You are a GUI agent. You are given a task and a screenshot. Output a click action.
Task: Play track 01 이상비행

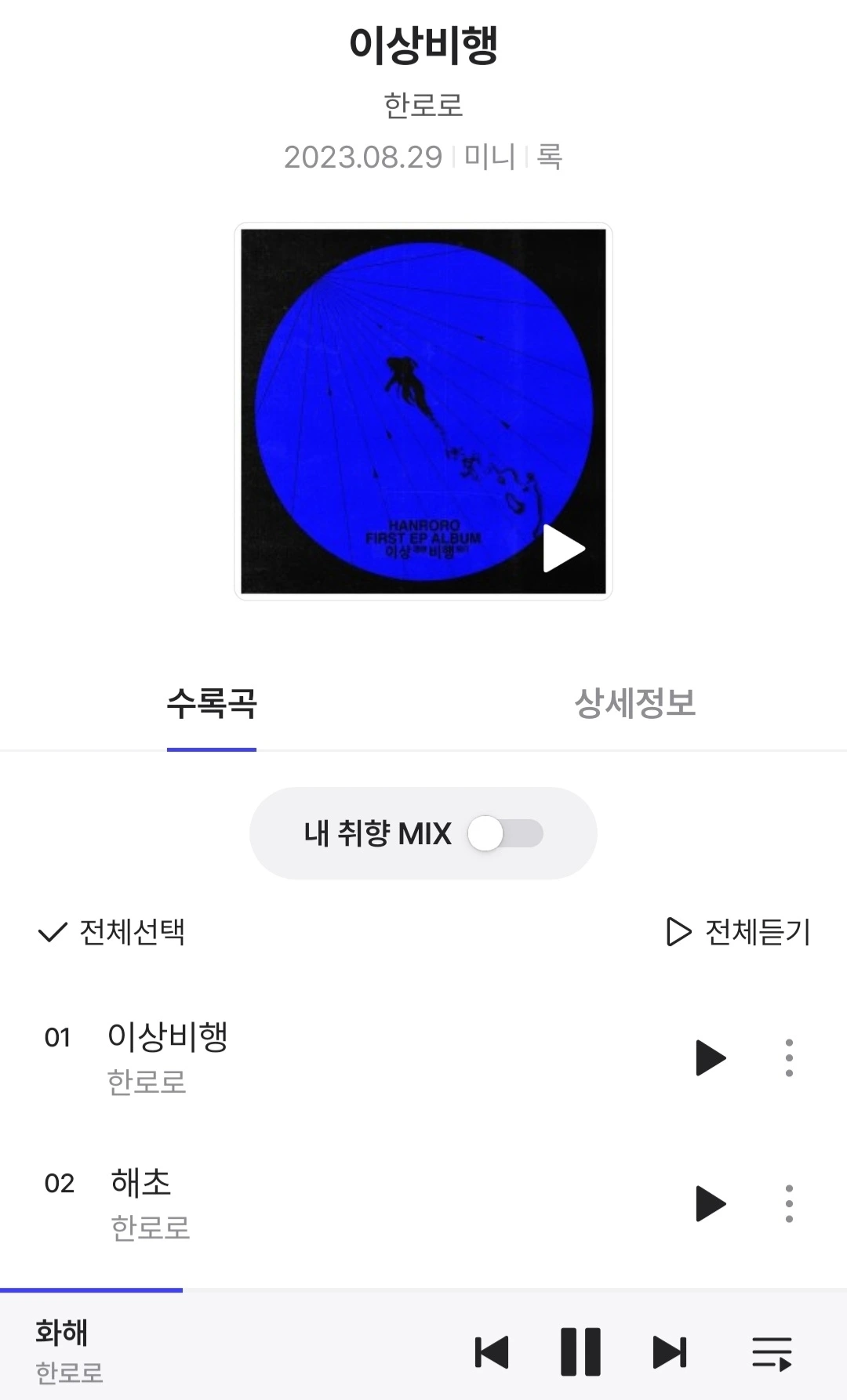(x=711, y=1058)
